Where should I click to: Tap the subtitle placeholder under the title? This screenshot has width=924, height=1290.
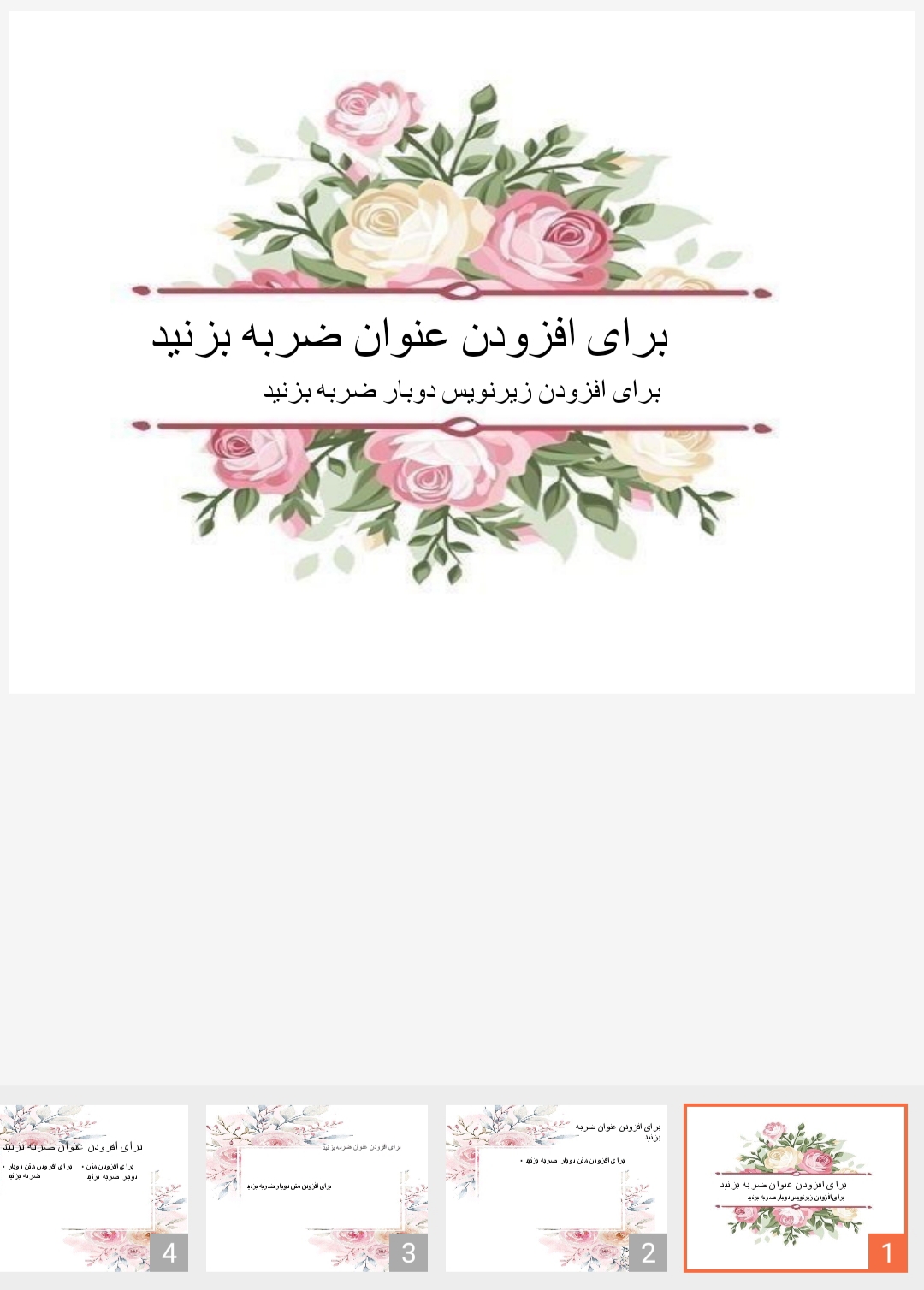[462, 391]
